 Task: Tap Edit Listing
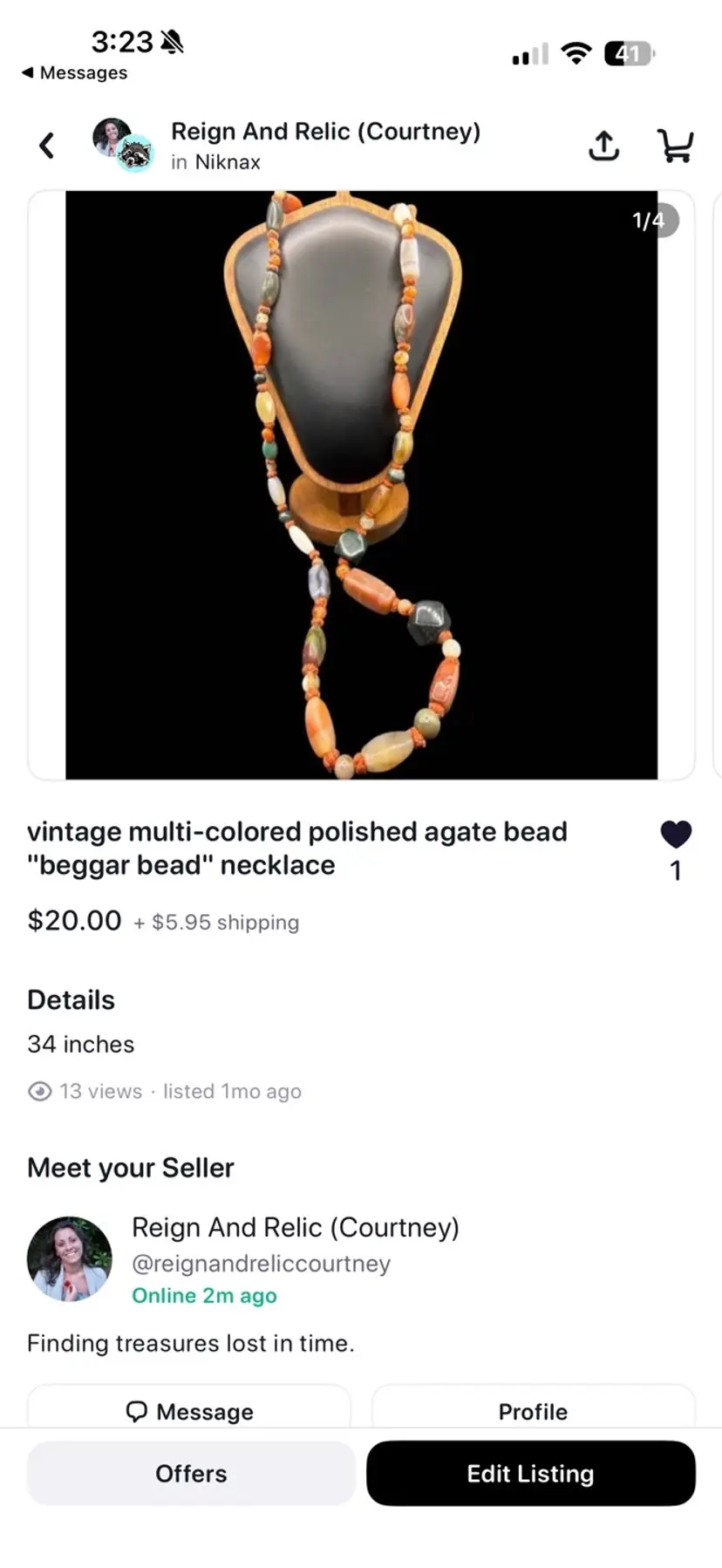530,1473
